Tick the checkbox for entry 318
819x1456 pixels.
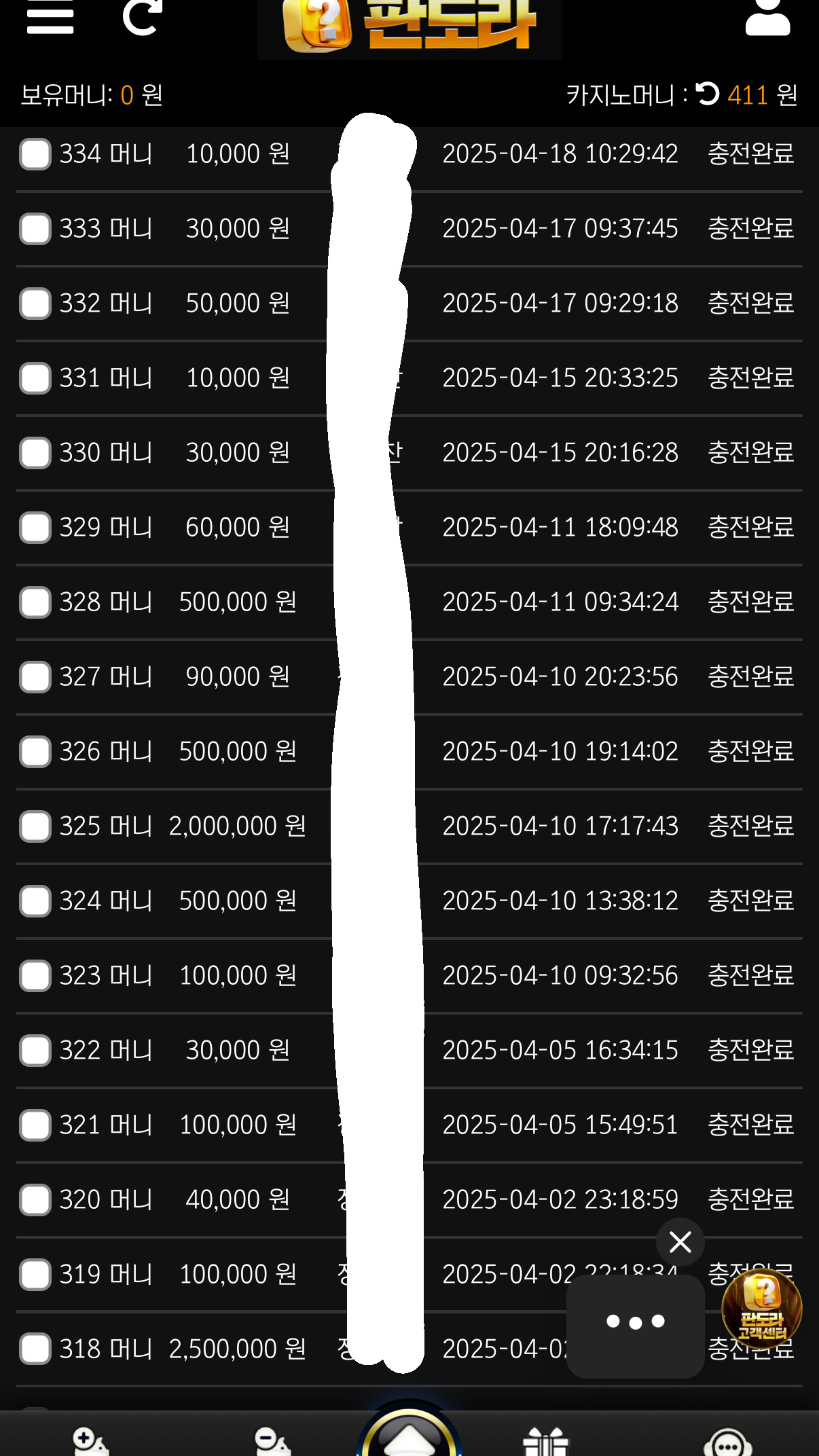pyautogui.click(x=35, y=1349)
